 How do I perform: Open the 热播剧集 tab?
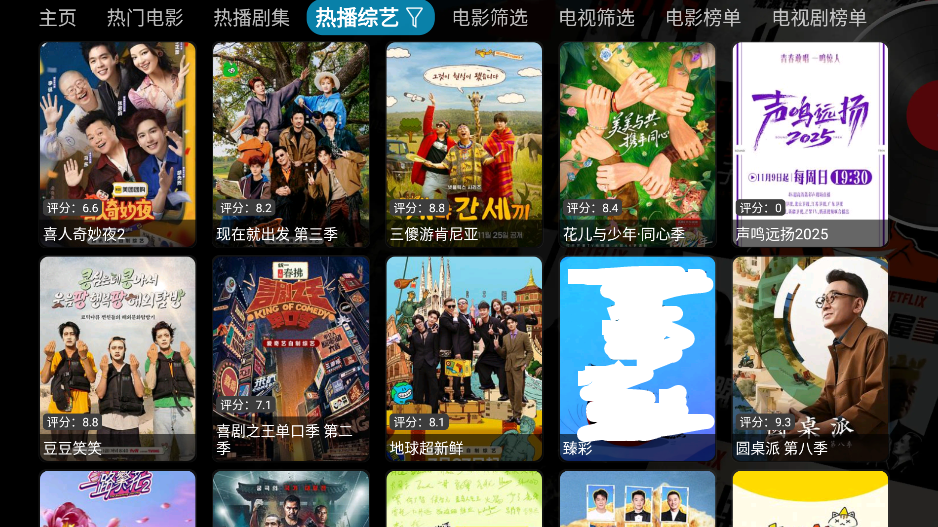pyautogui.click(x=251, y=17)
